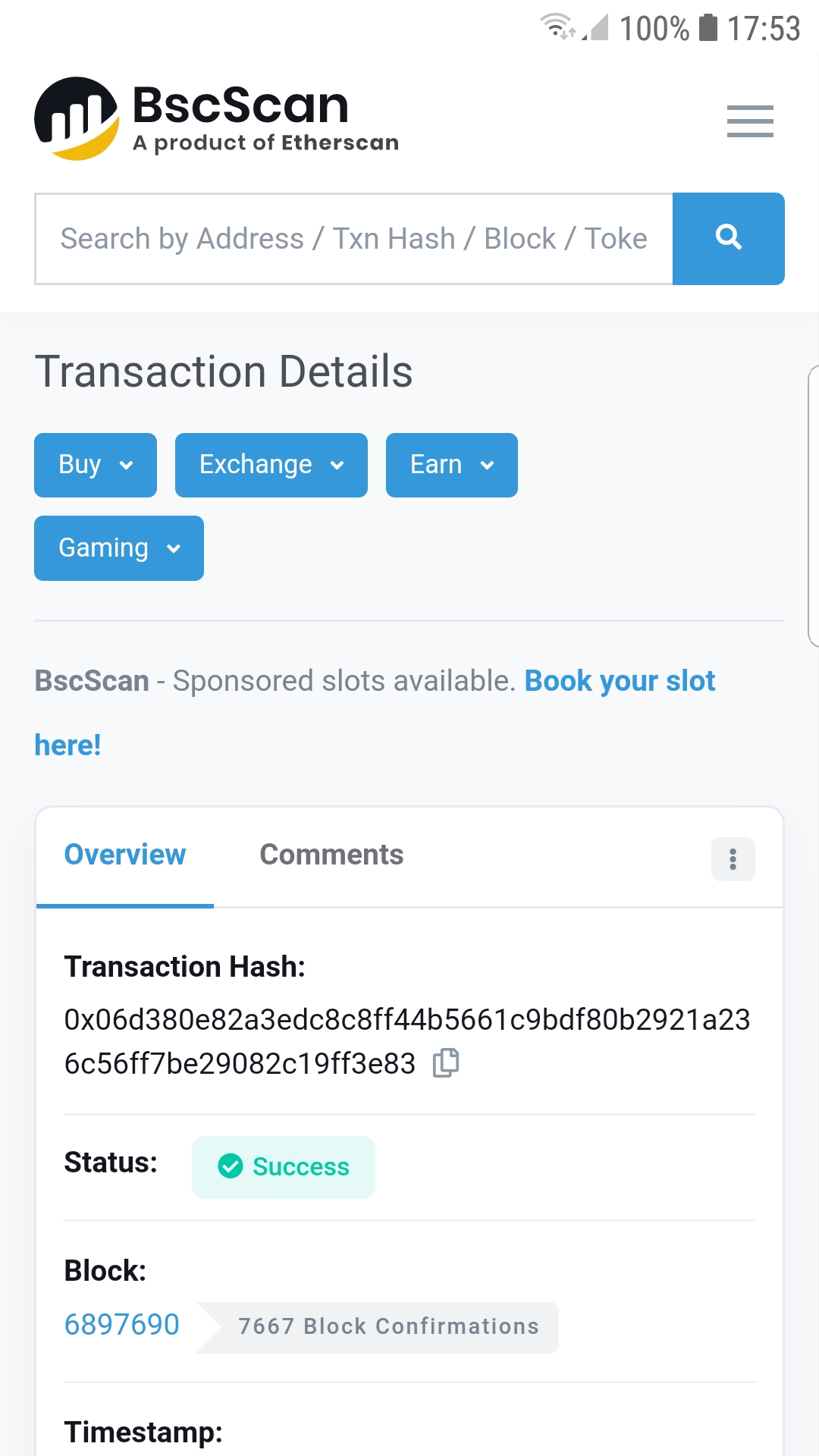Tap the blue search magnifier button
This screenshot has height=1456, width=819.
click(x=729, y=239)
